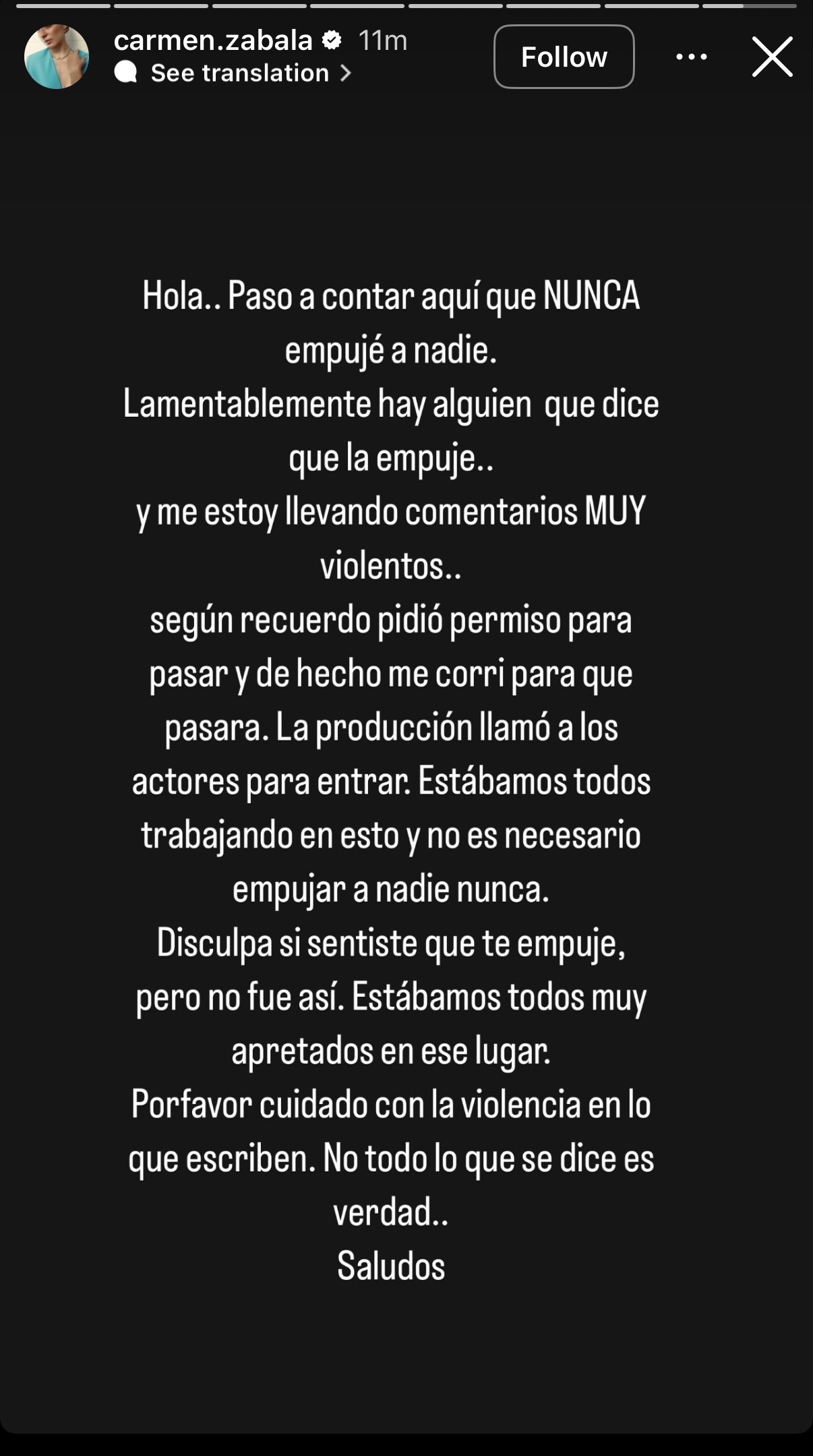Screen dimensions: 813x1456
Task: Expand the translation via the chevron arrow
Action: 345,72
